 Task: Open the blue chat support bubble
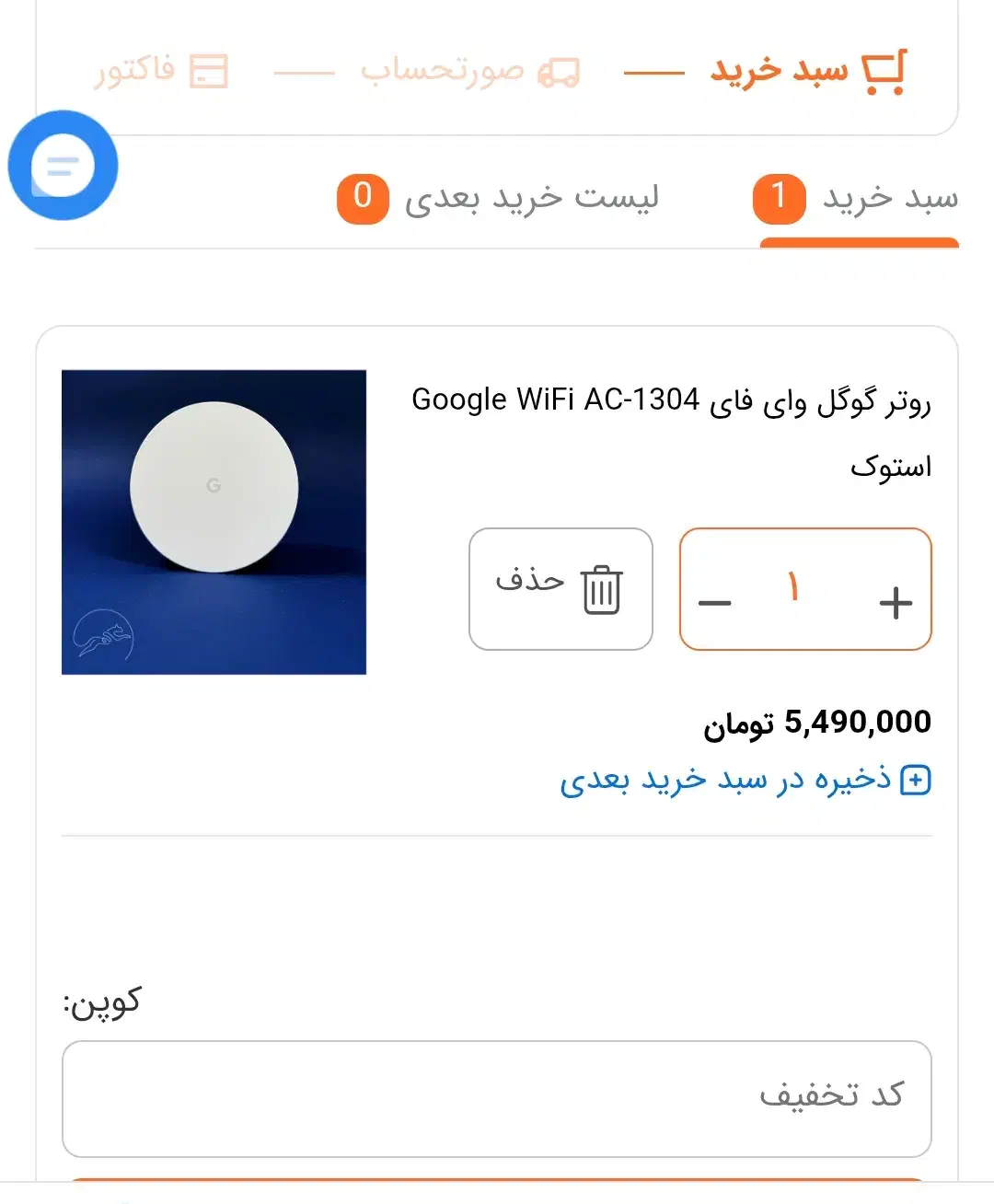62,166
